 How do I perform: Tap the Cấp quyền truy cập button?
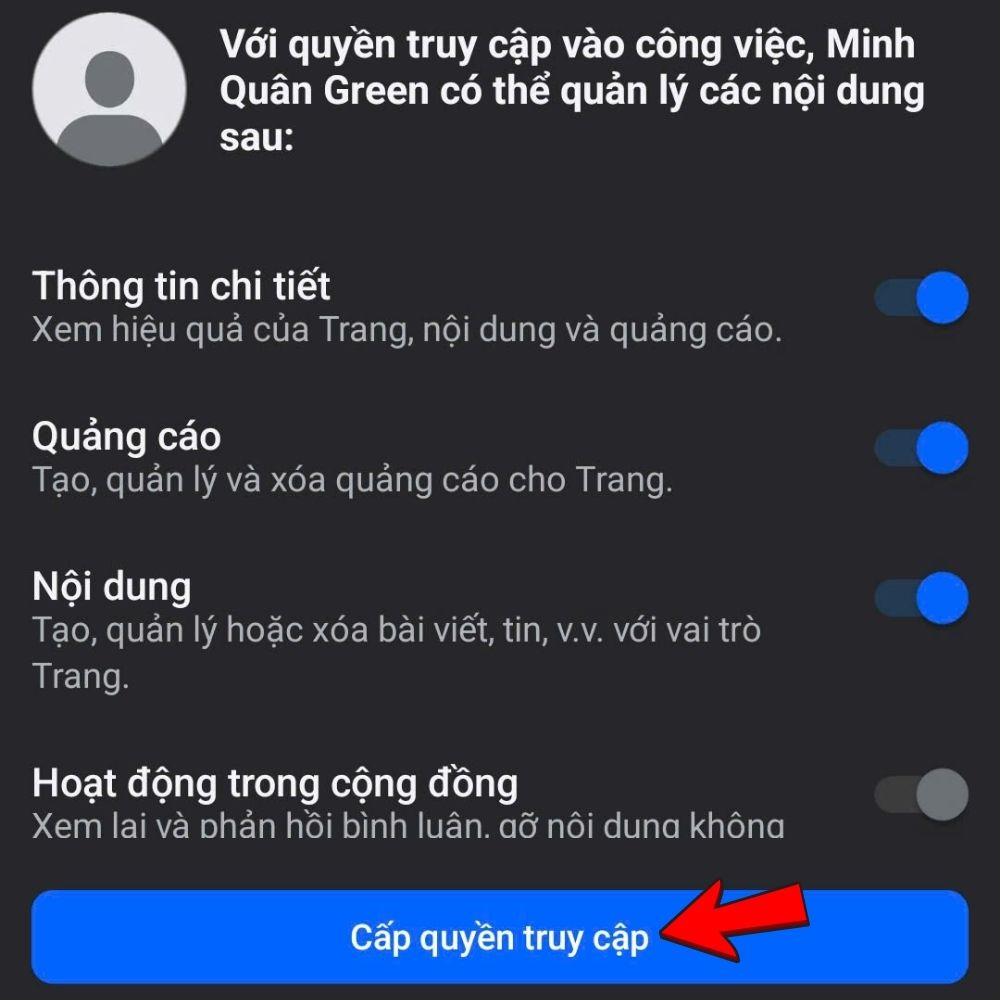click(x=500, y=937)
